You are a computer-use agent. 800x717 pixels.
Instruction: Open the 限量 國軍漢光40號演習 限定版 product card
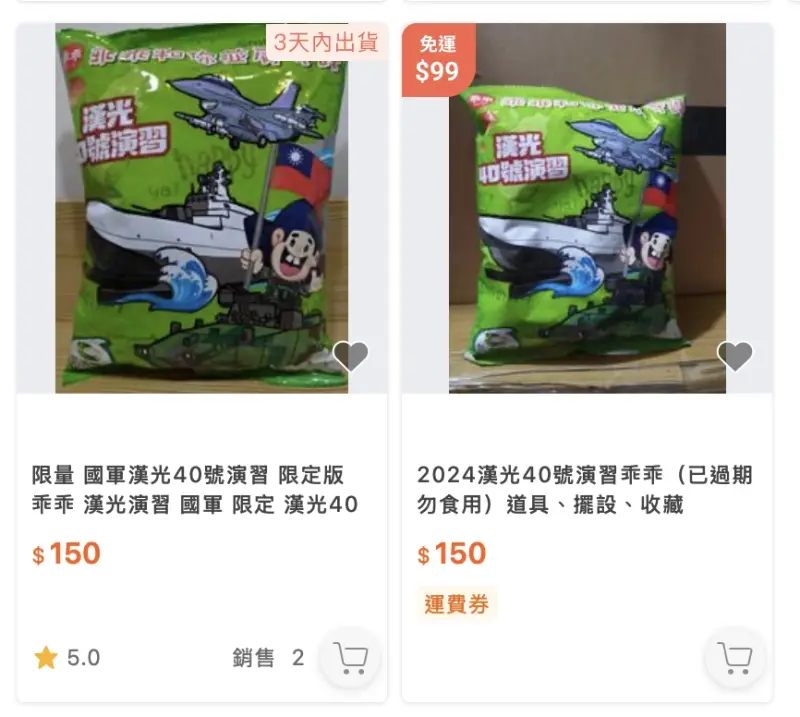[194, 489]
